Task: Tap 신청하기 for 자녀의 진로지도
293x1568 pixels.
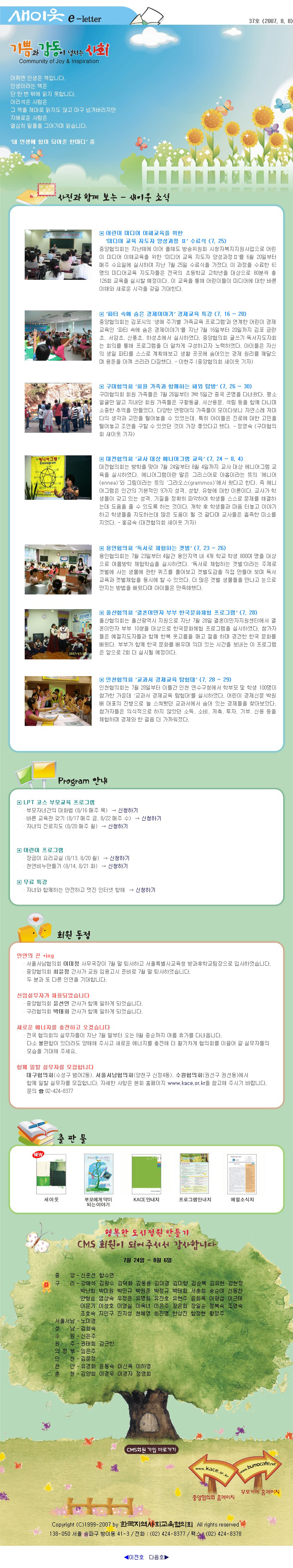Action: click(118, 826)
